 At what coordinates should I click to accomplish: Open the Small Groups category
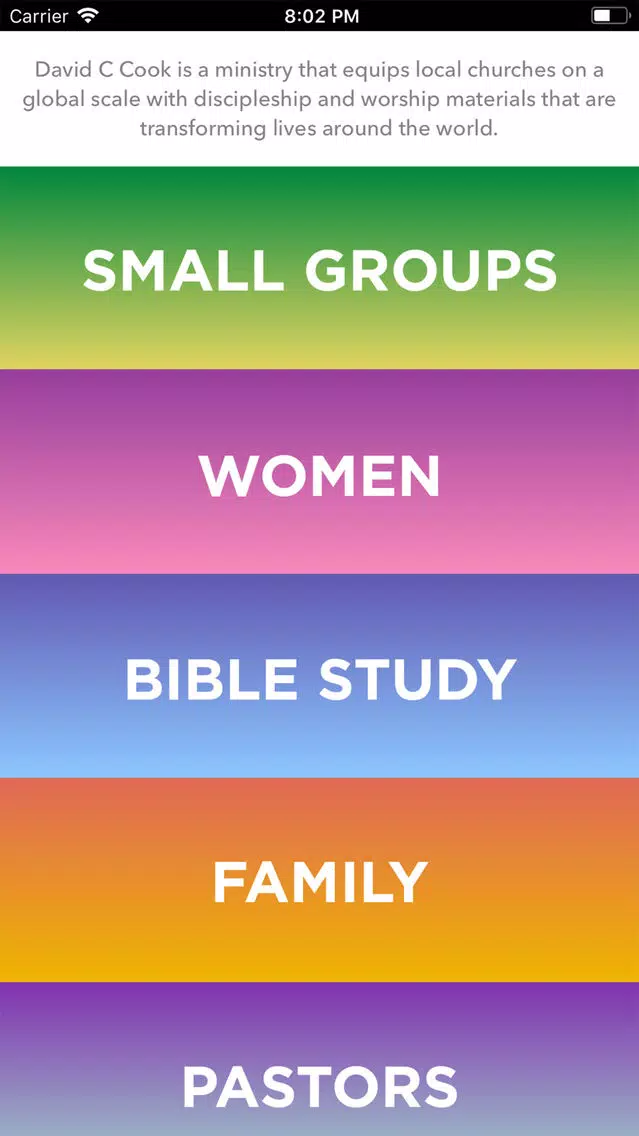click(x=320, y=268)
